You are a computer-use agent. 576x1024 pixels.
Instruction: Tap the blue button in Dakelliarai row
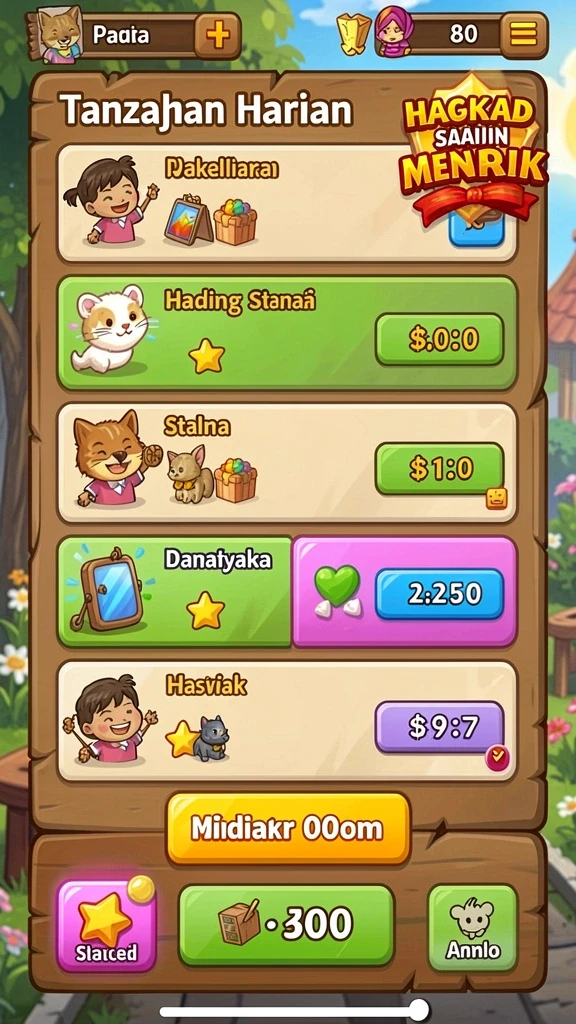[477, 233]
